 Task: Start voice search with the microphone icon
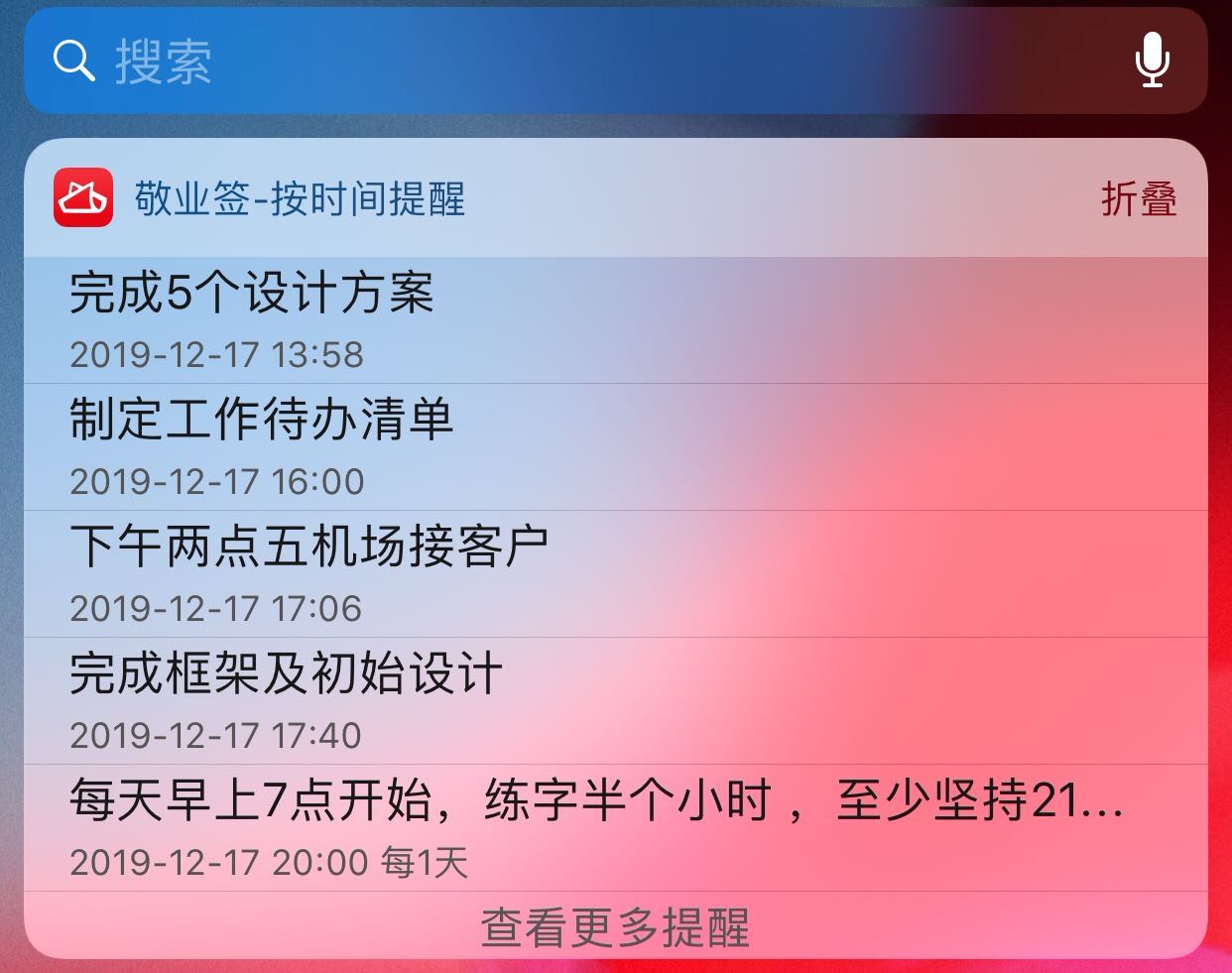pyautogui.click(x=1151, y=61)
